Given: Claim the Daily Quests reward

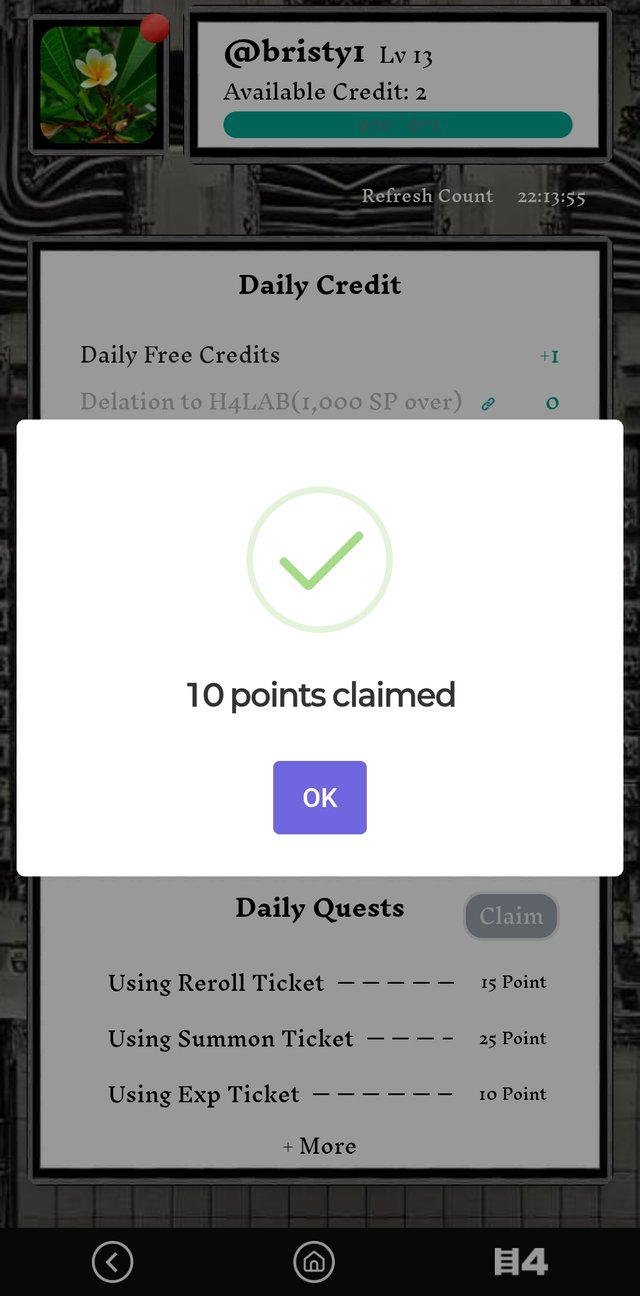Looking at the screenshot, I should point(511,916).
